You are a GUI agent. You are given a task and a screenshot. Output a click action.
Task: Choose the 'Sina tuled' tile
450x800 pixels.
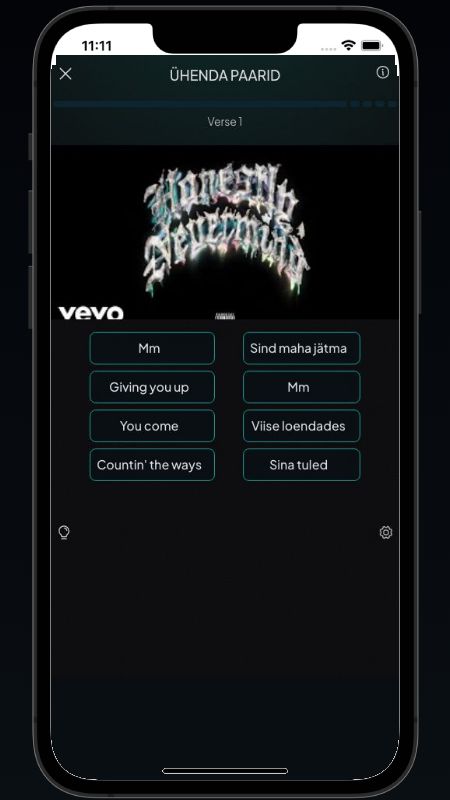pos(302,465)
